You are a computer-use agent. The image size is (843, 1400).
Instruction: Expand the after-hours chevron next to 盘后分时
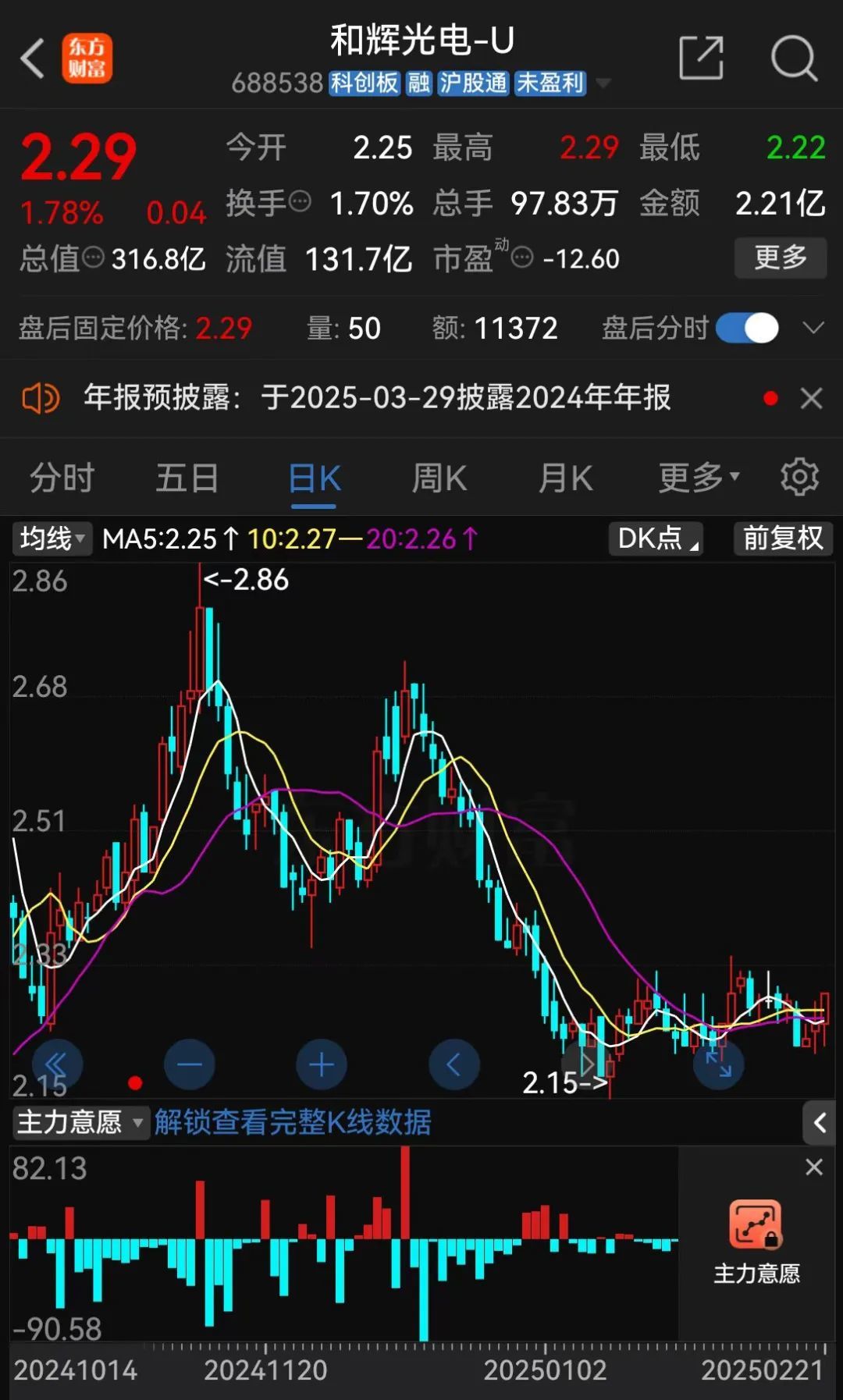pos(813,328)
